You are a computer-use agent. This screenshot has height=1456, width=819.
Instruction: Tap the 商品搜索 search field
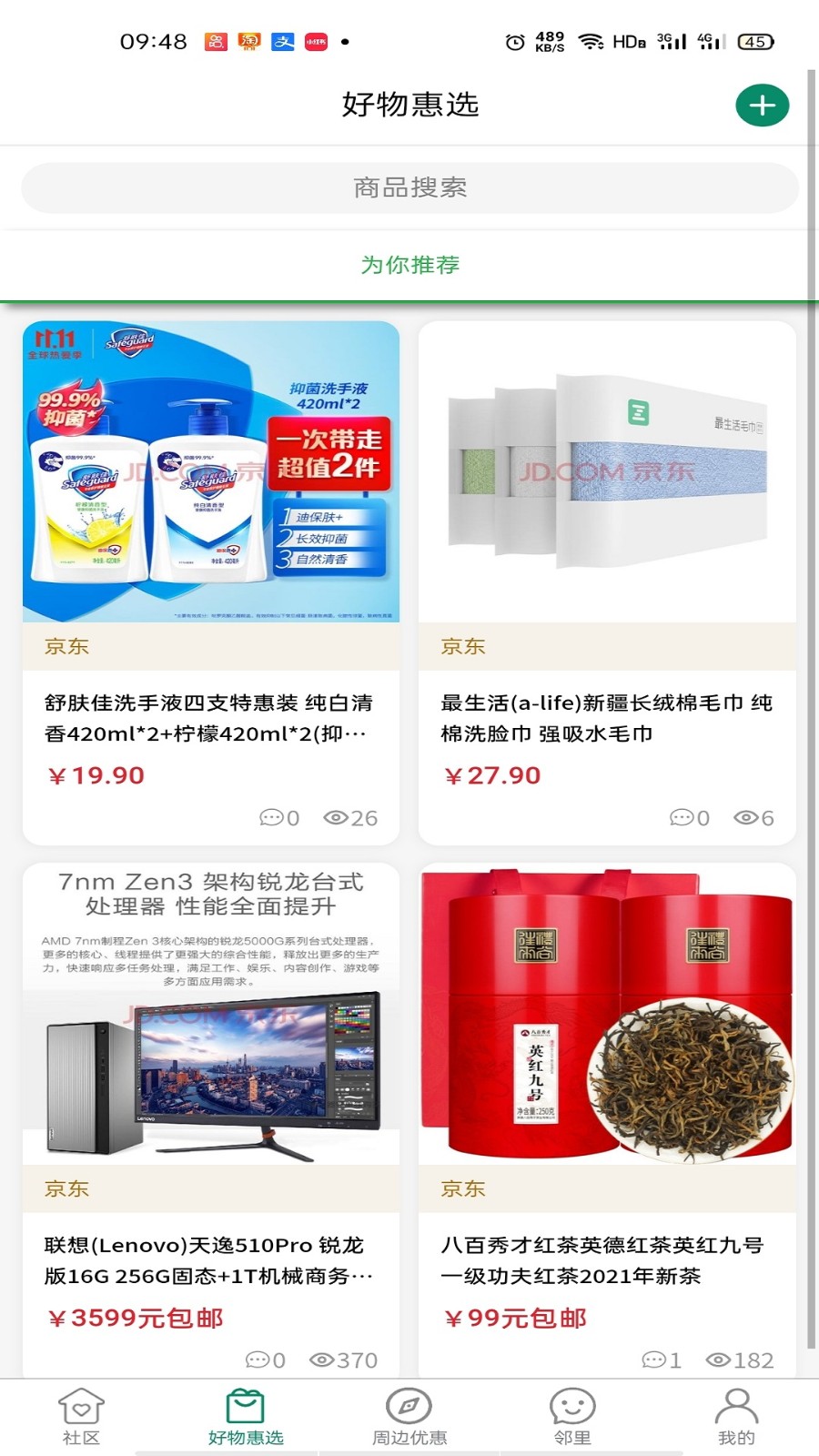409,187
